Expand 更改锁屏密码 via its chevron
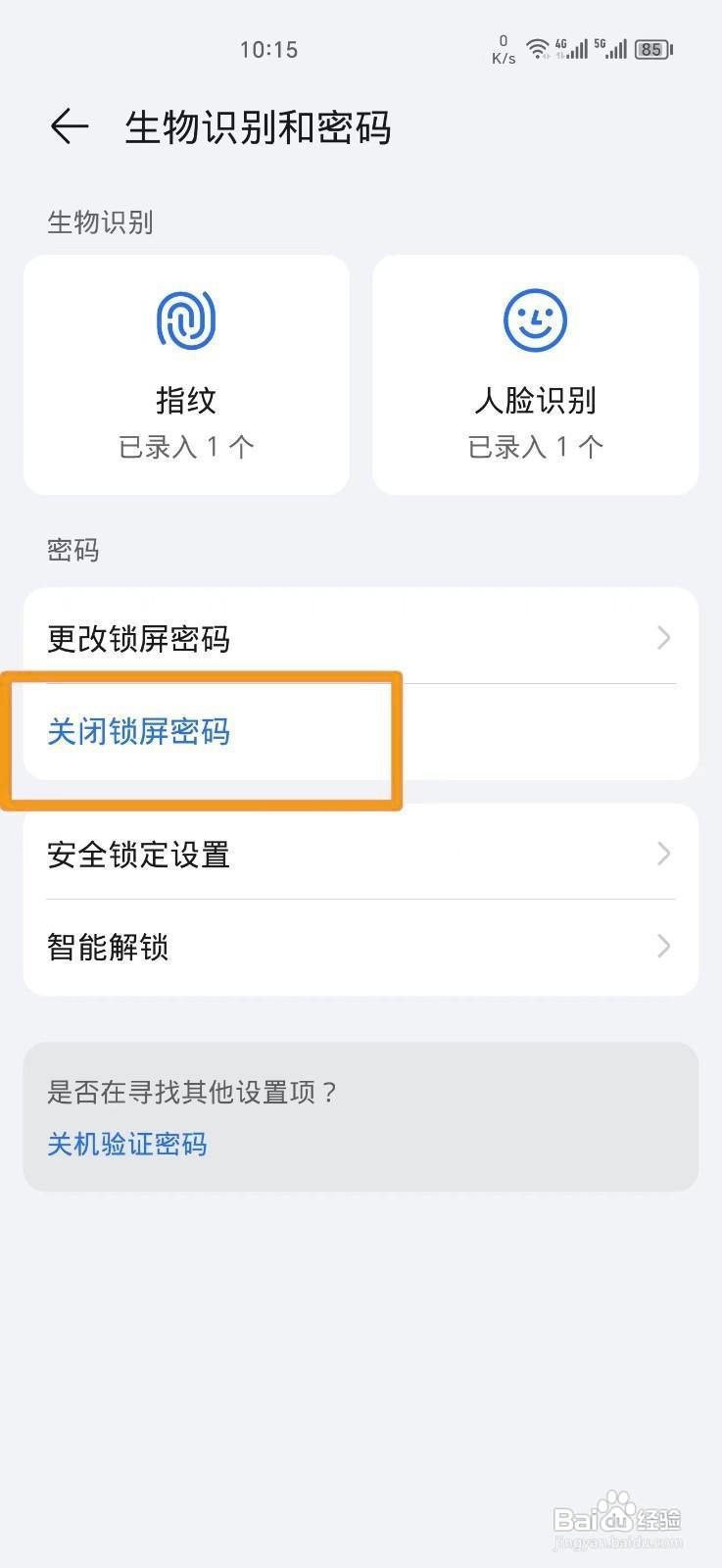This screenshot has height=1568, width=722. [x=664, y=639]
